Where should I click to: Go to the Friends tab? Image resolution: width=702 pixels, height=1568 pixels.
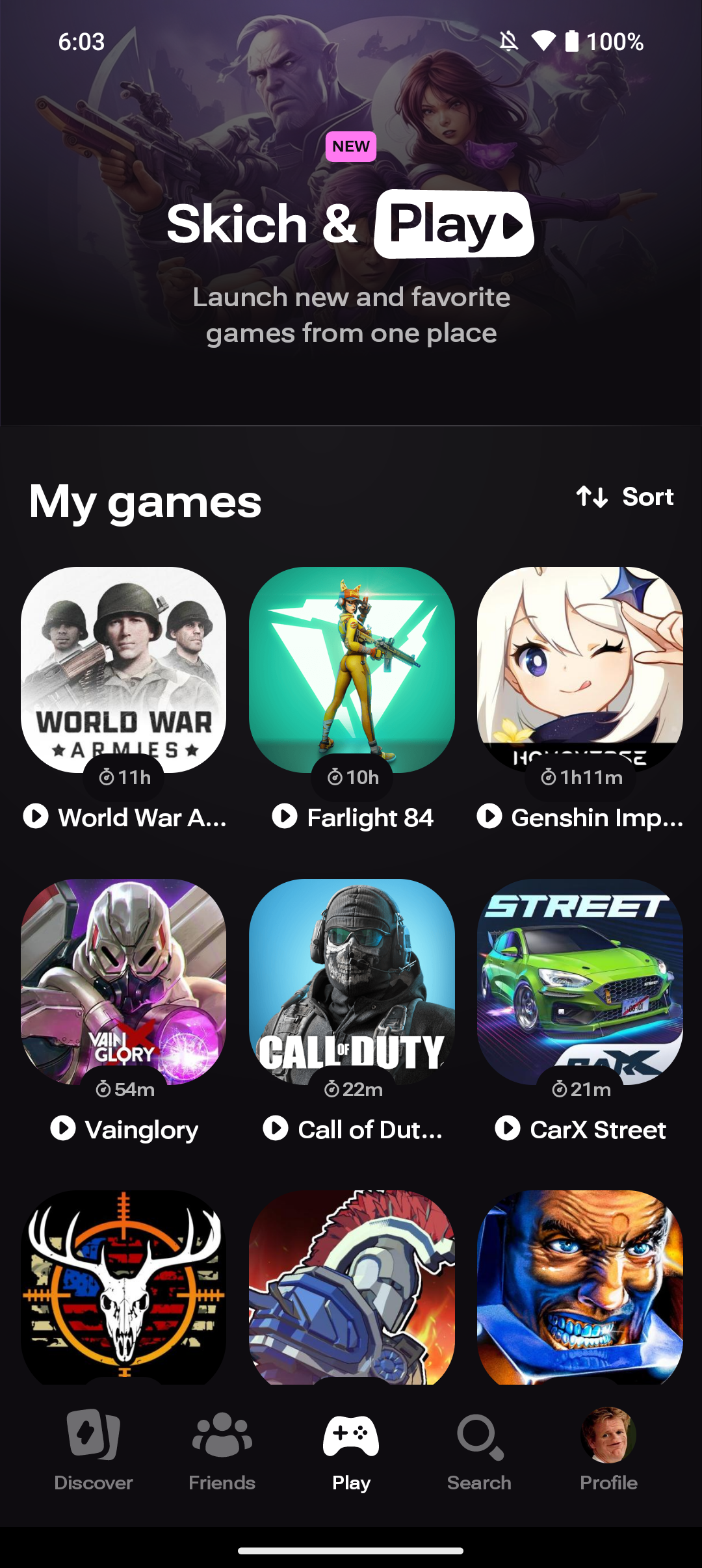point(222,1450)
